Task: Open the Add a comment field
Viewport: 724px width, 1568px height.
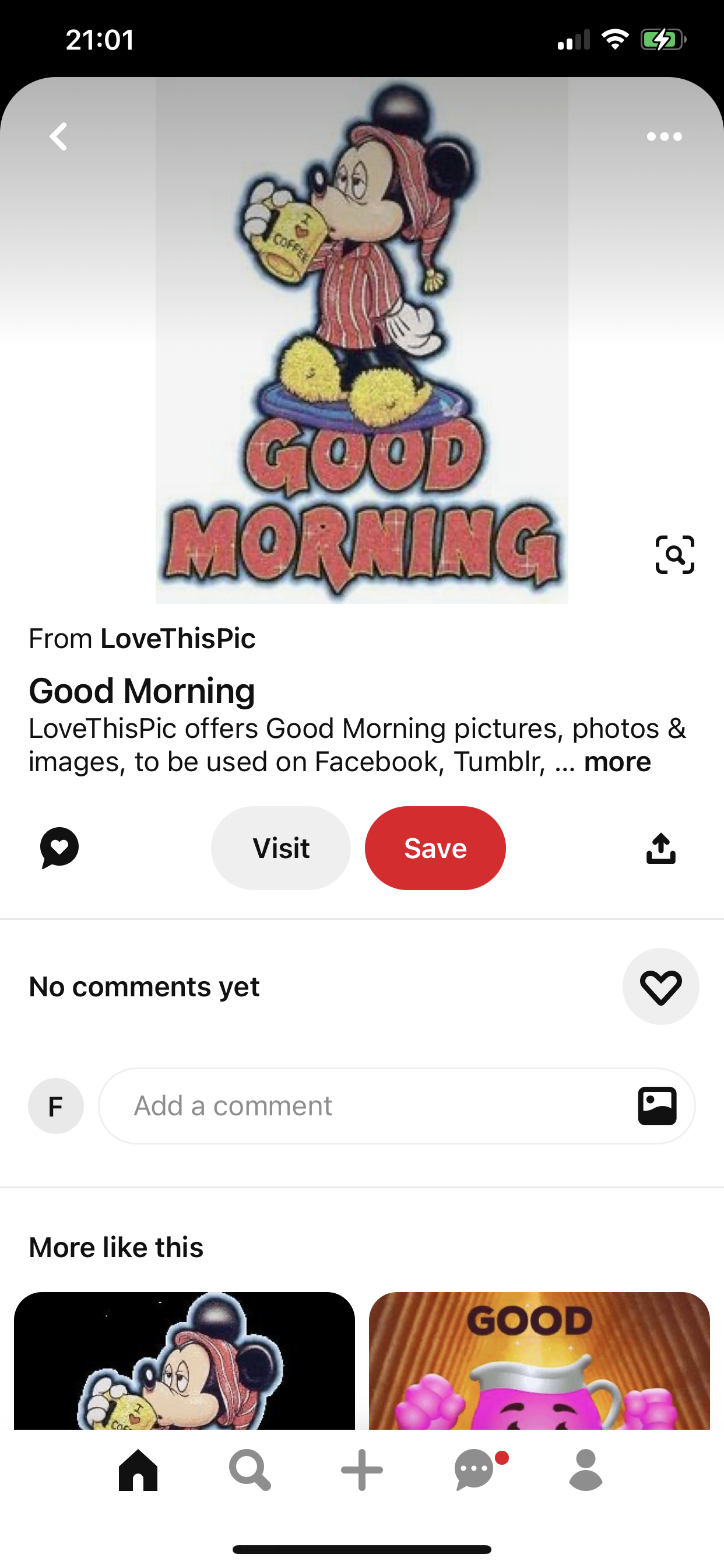Action: [x=365, y=1105]
